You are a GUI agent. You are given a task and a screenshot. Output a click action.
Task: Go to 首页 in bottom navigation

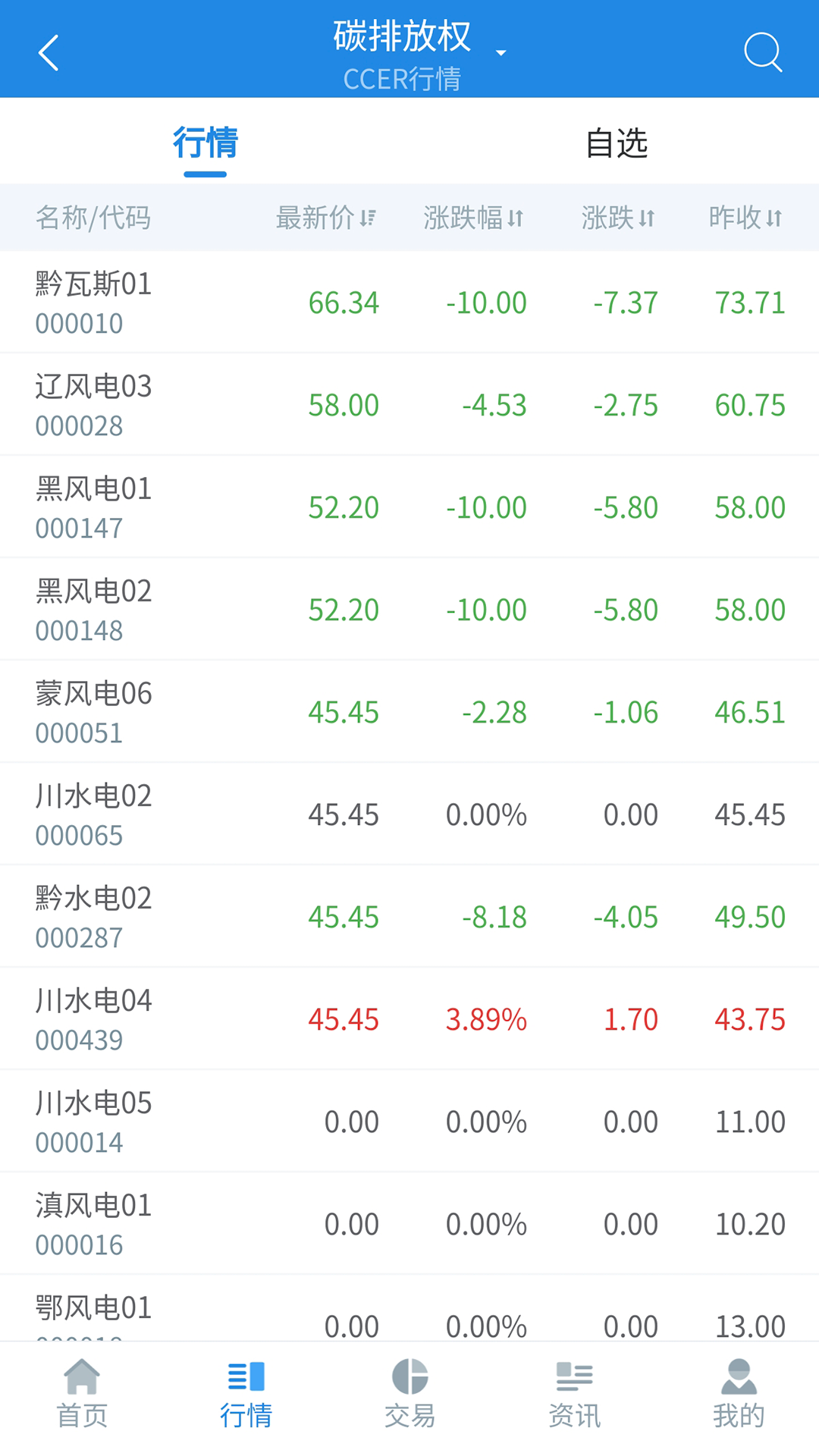coord(82,1394)
